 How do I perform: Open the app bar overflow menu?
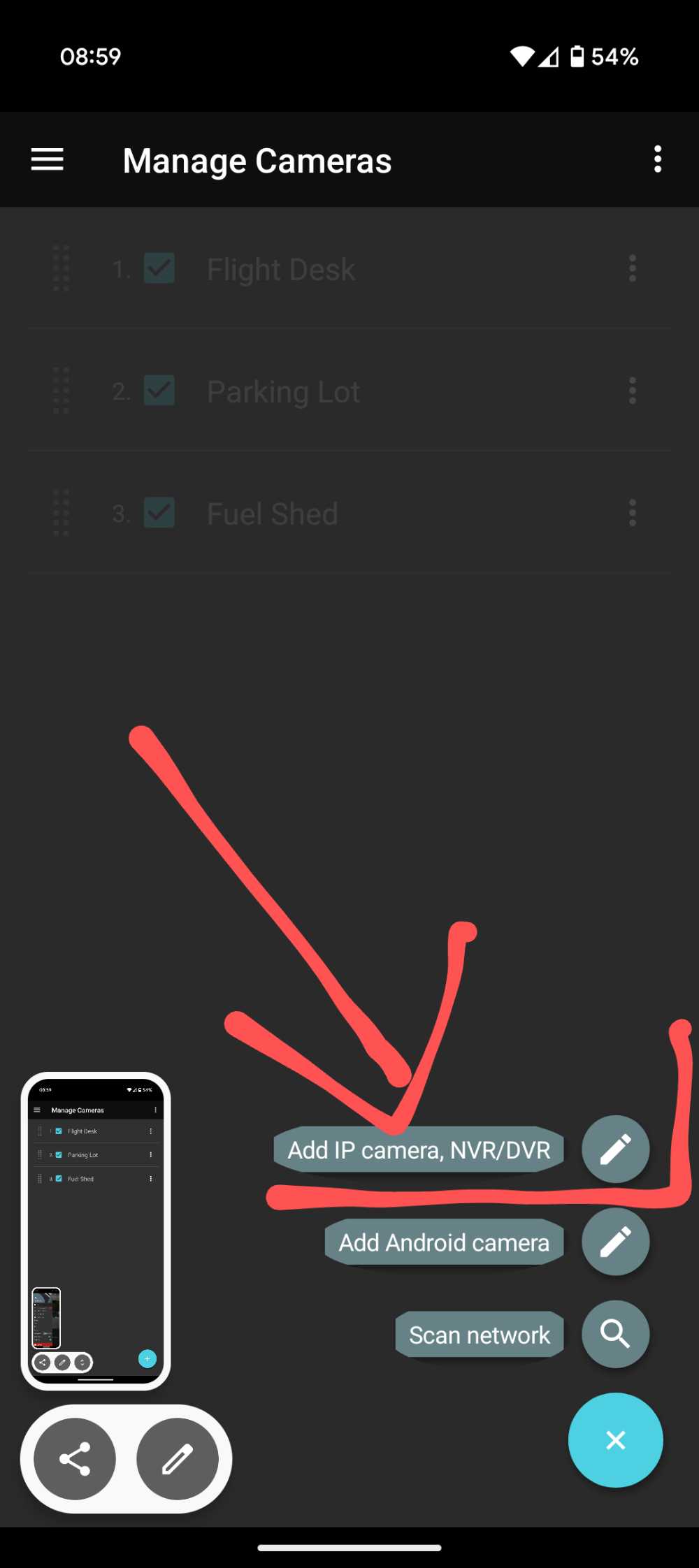point(657,160)
